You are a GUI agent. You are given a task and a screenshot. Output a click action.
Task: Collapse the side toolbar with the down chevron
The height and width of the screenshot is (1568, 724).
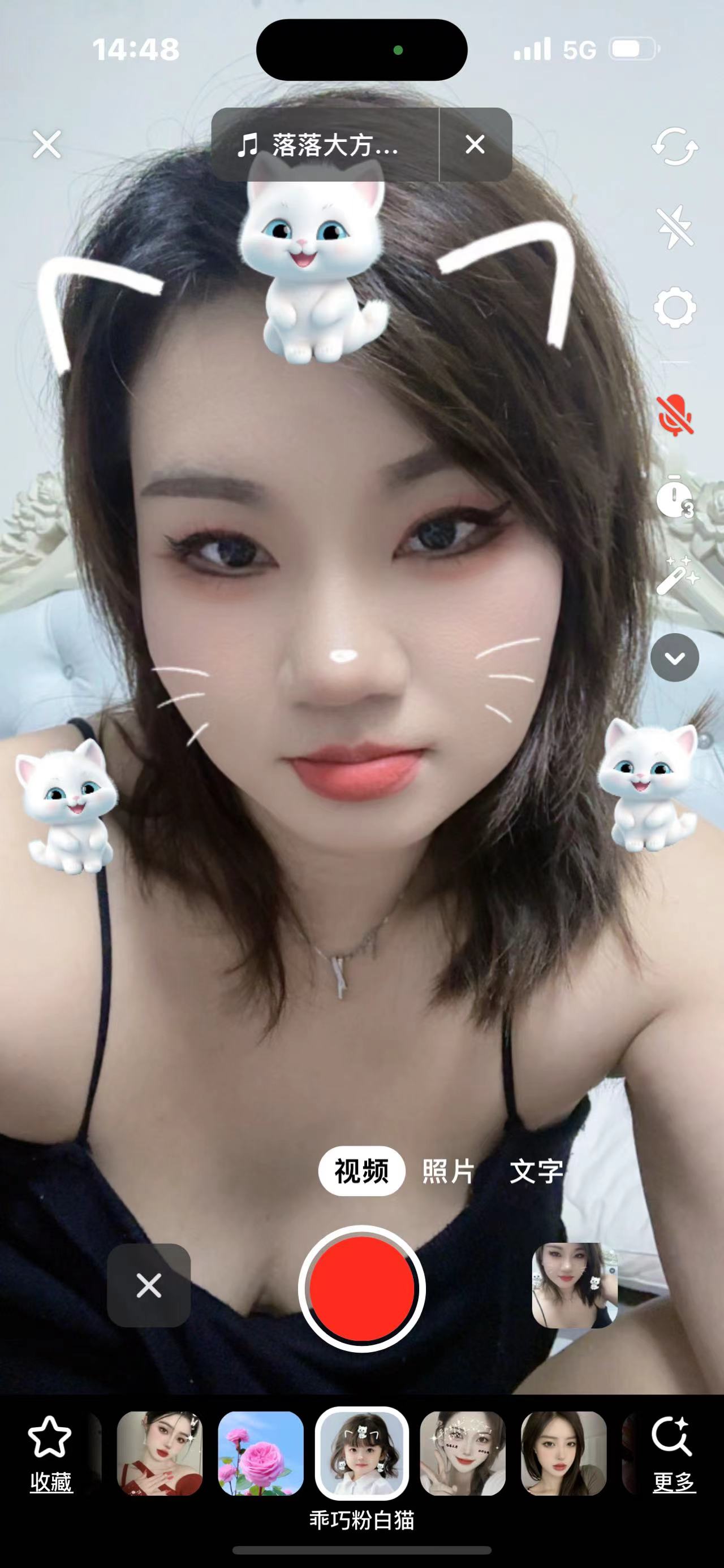pos(674,659)
